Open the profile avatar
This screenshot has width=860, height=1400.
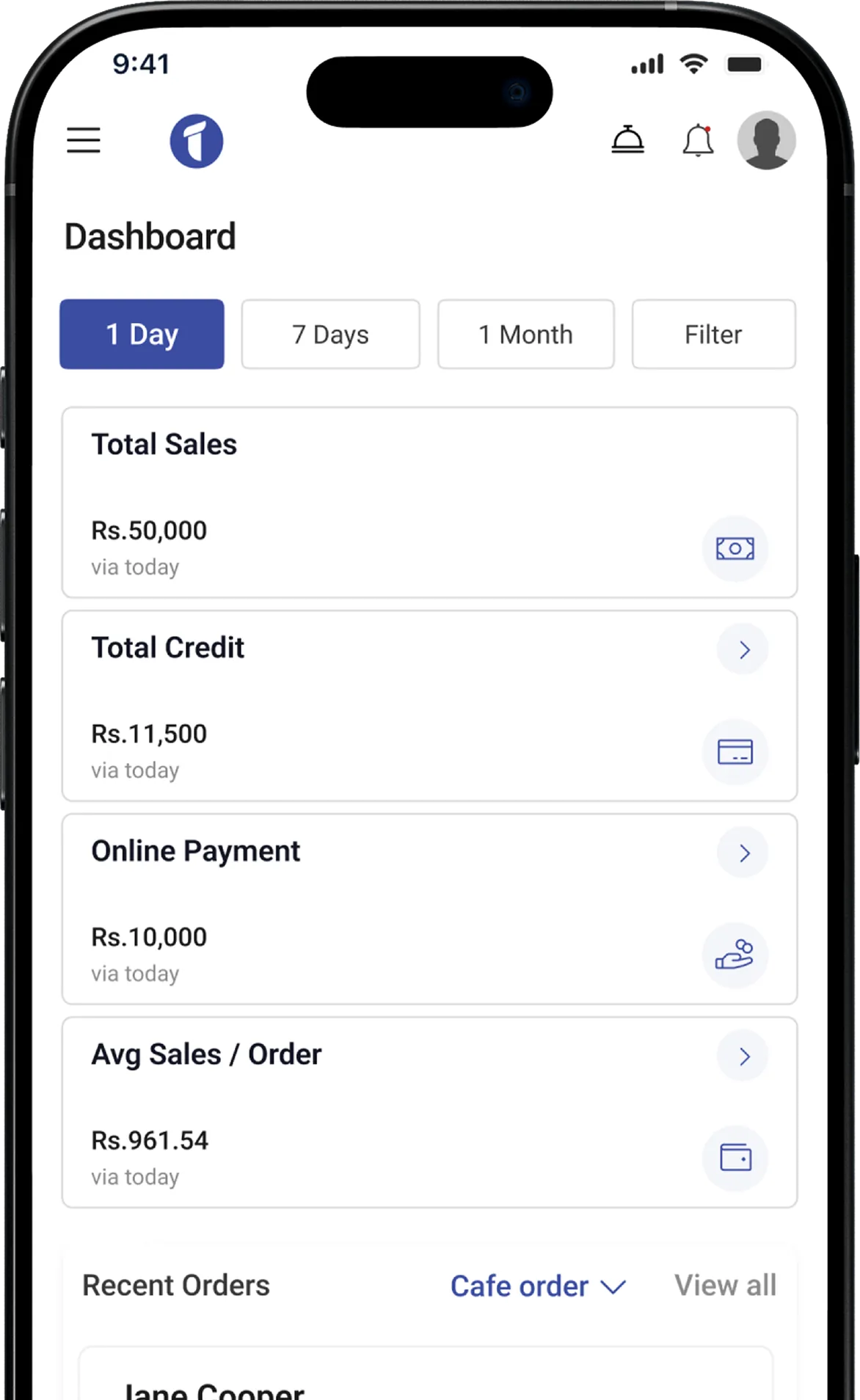point(766,140)
